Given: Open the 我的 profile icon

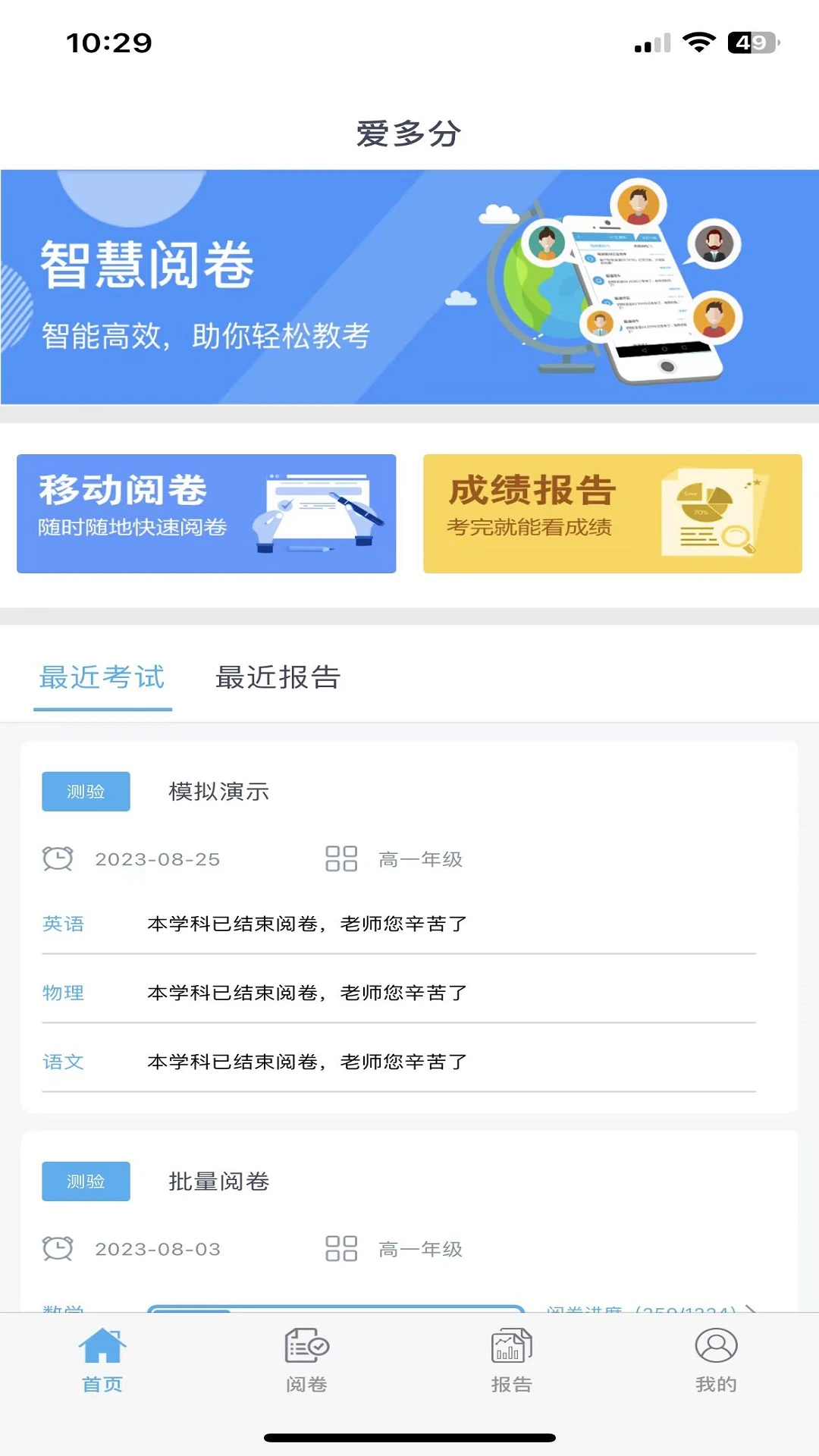Looking at the screenshot, I should pyautogui.click(x=716, y=1350).
